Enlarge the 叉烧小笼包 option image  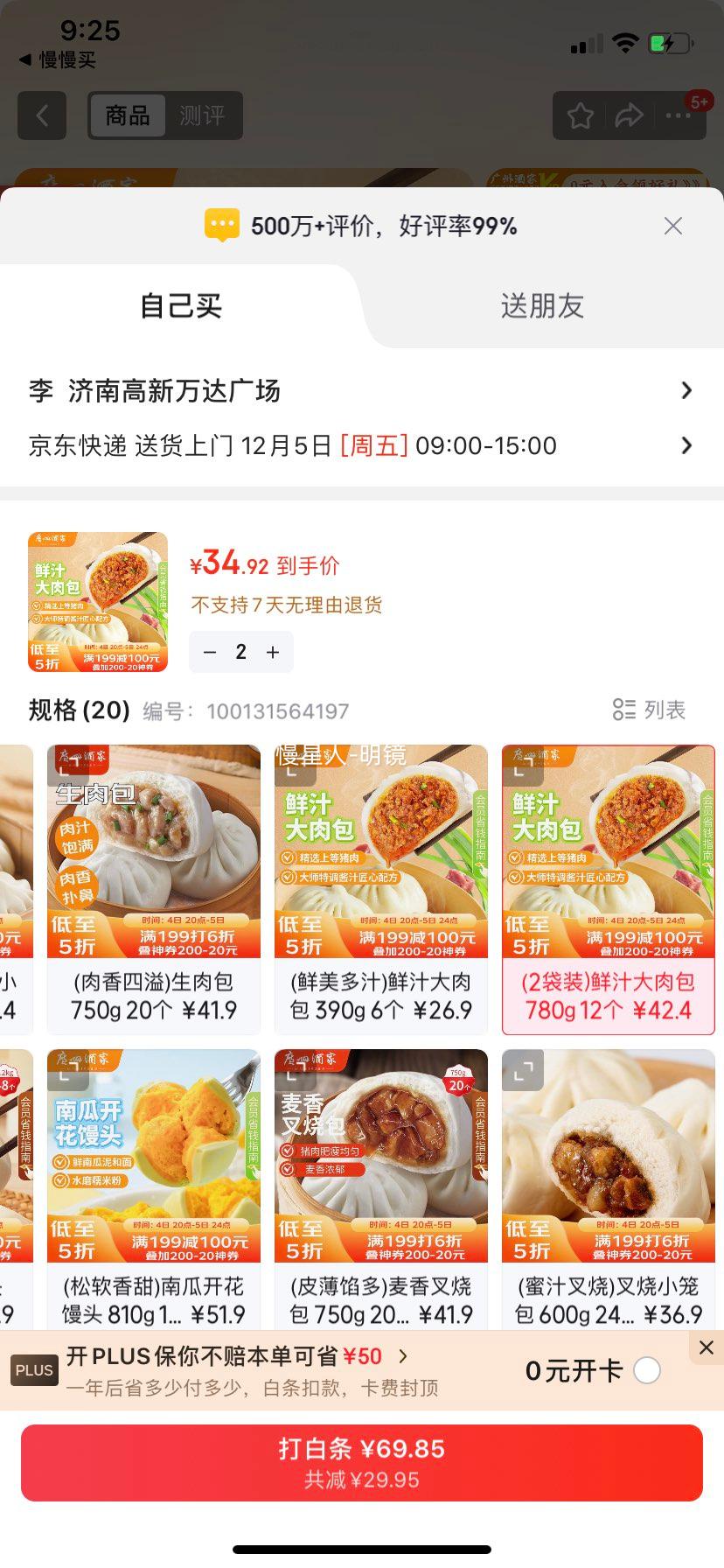click(523, 1071)
